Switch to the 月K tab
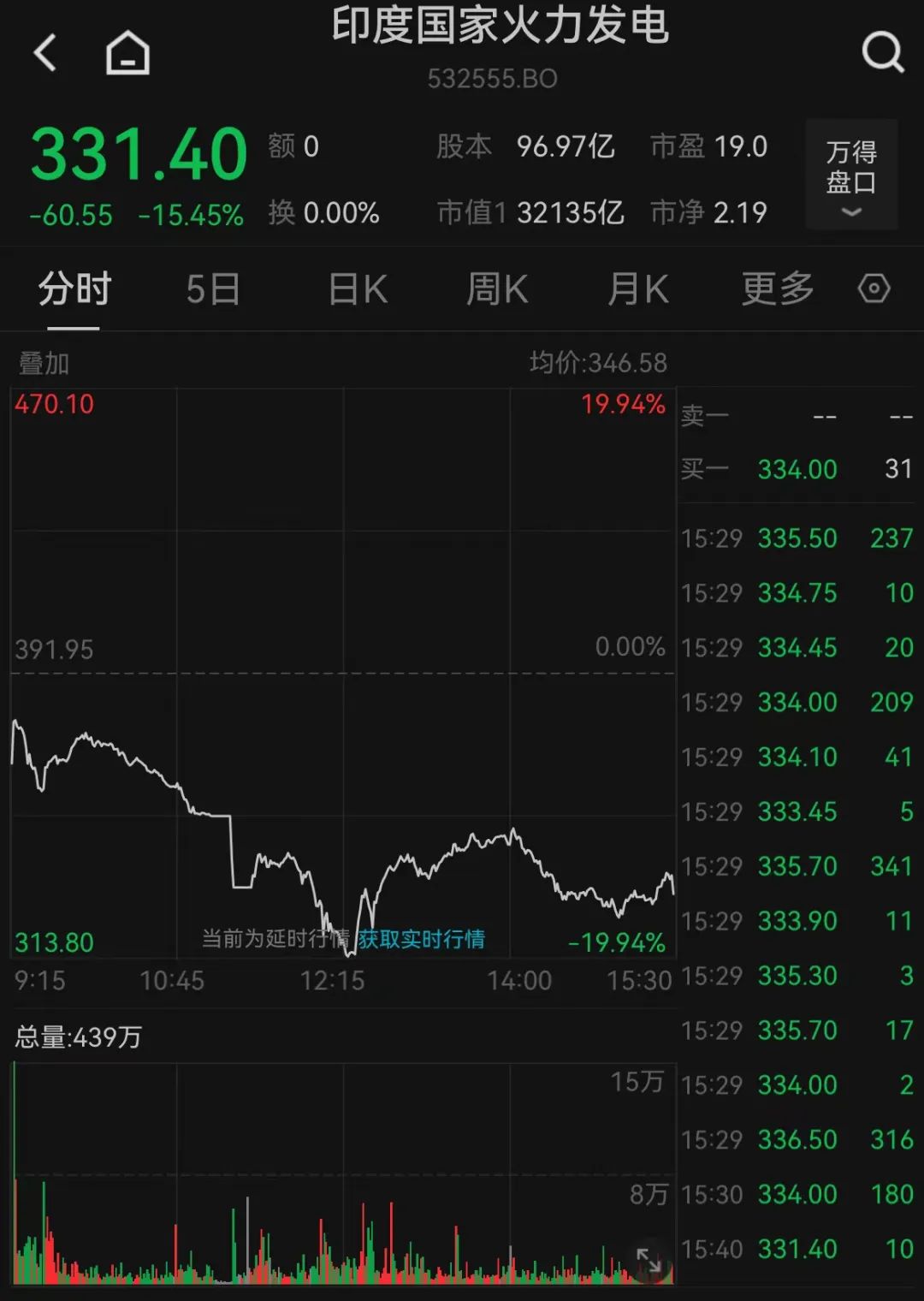This screenshot has height=1301, width=924. pos(637,289)
